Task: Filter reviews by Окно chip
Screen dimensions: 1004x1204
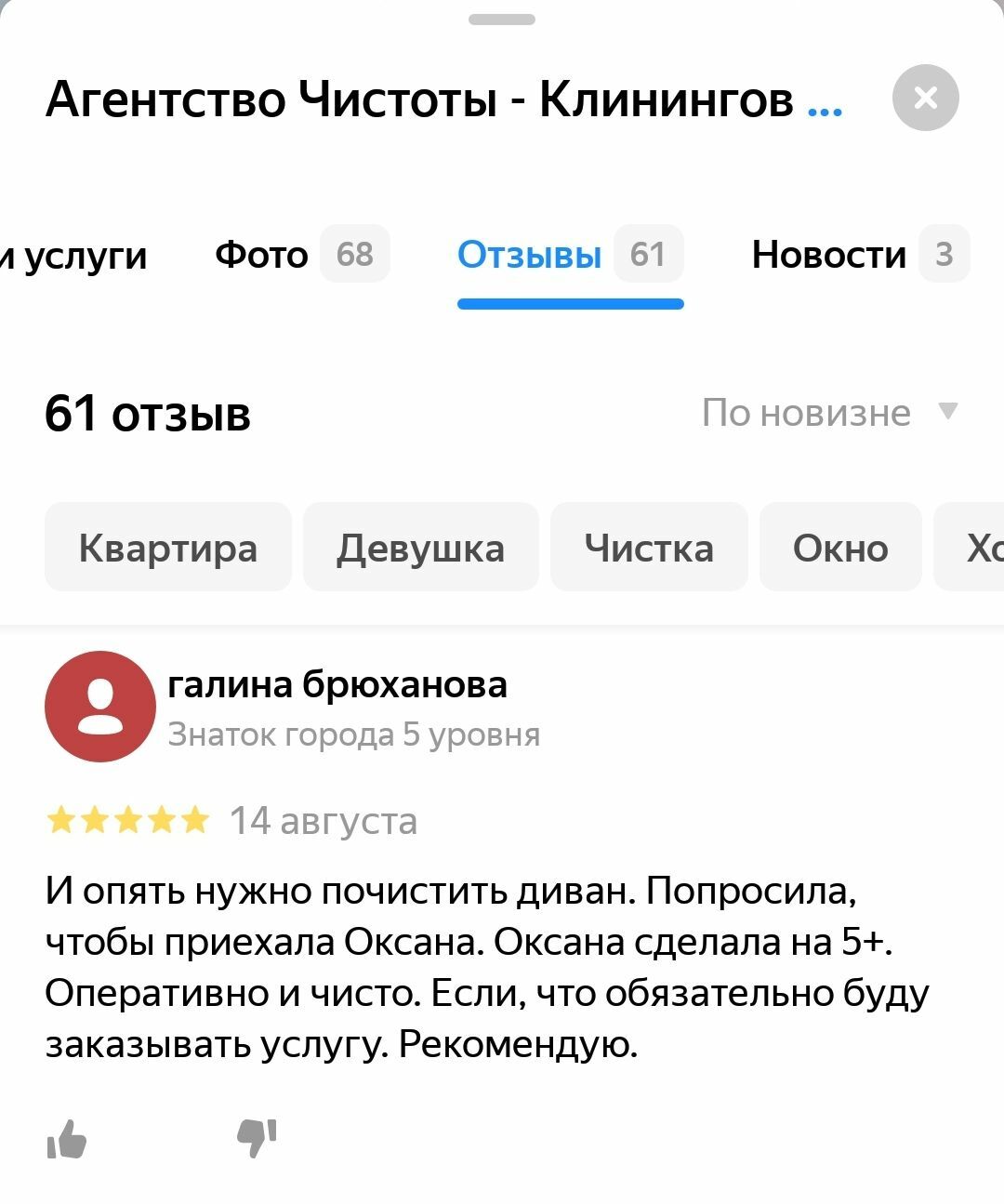Action: (x=839, y=548)
